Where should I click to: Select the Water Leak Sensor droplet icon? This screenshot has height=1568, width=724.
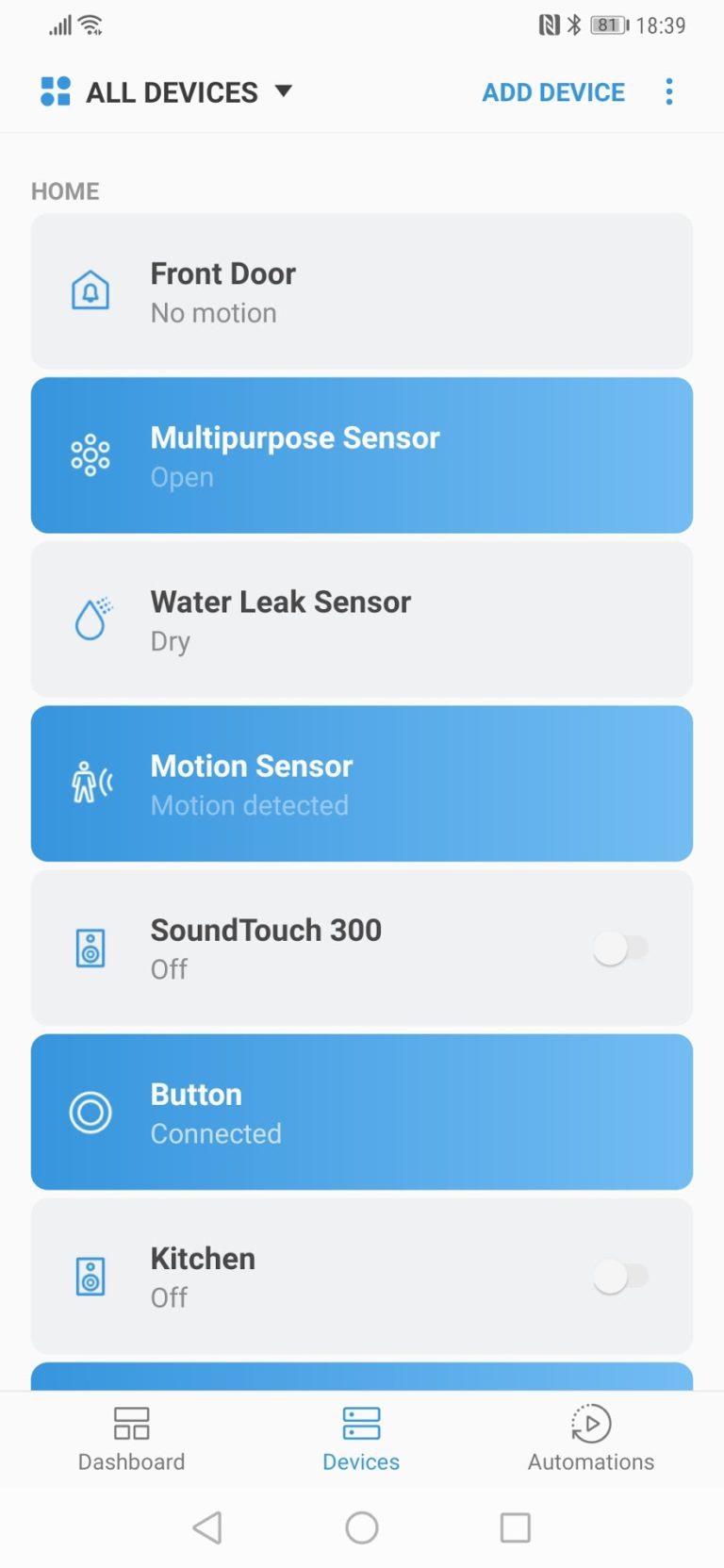(90, 619)
